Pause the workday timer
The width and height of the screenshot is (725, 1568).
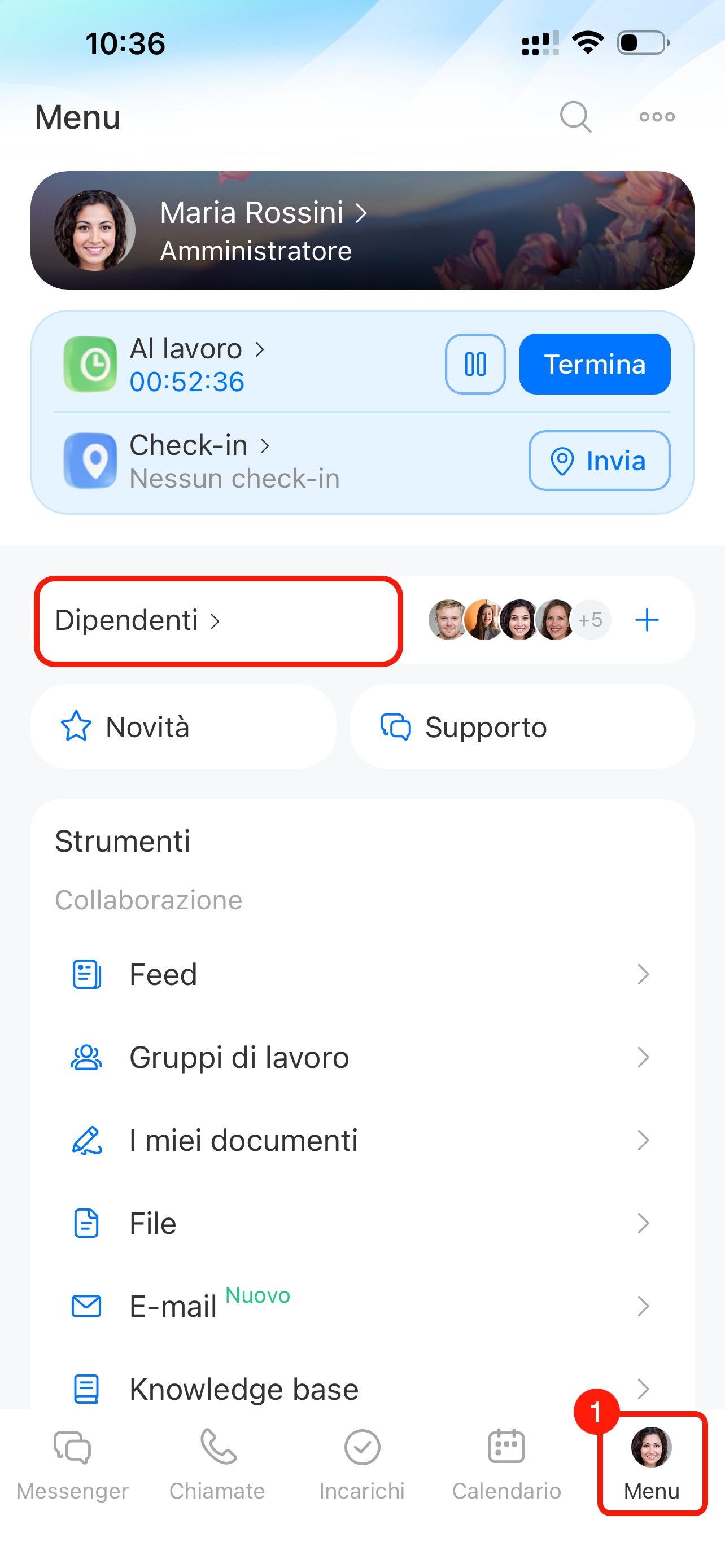475,364
